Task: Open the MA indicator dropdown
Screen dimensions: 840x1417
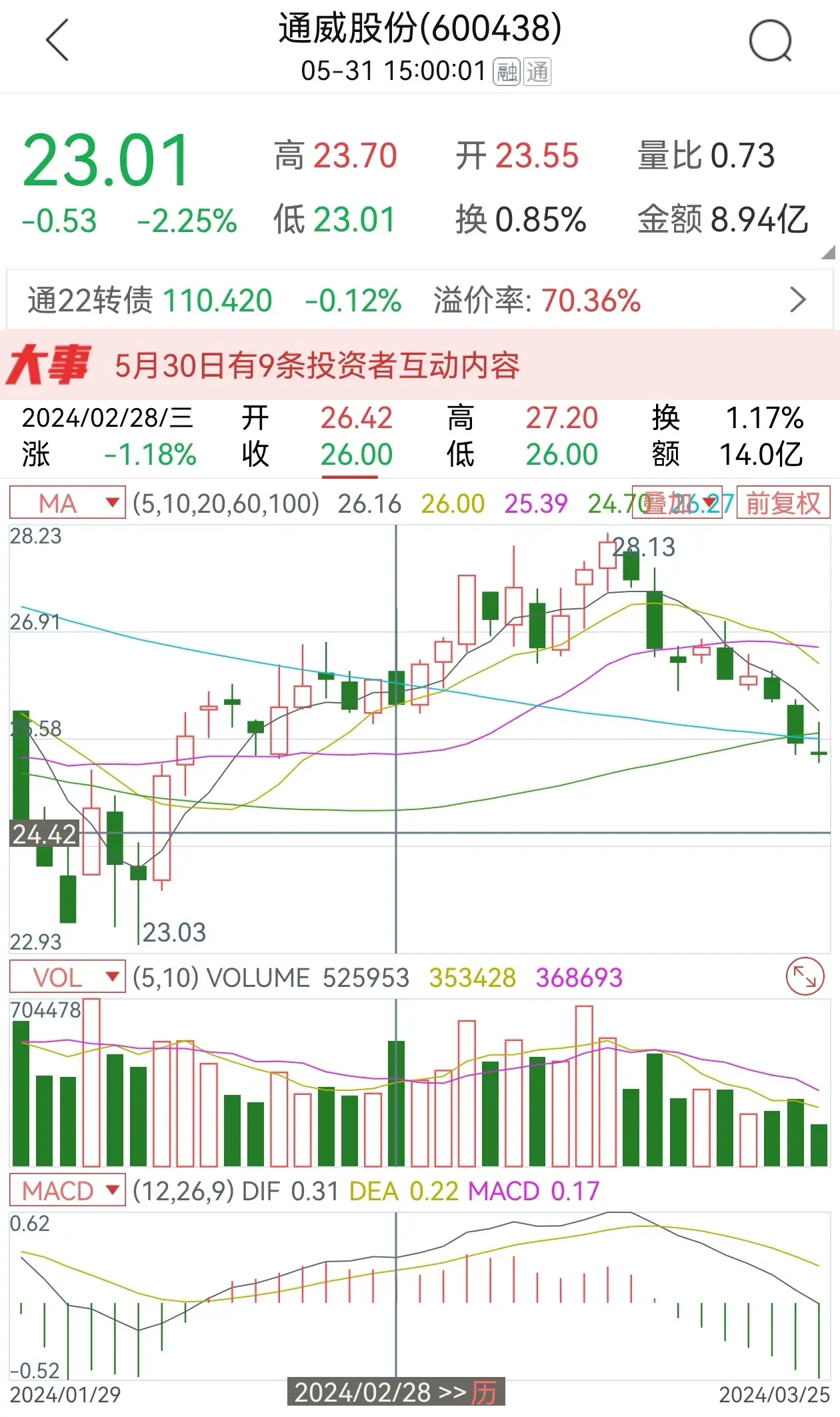Action: (x=67, y=503)
